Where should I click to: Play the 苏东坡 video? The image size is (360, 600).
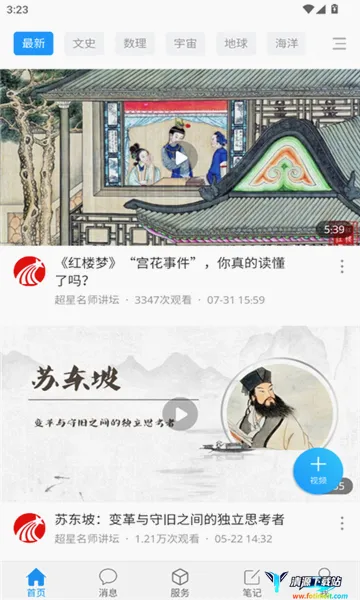point(180,414)
